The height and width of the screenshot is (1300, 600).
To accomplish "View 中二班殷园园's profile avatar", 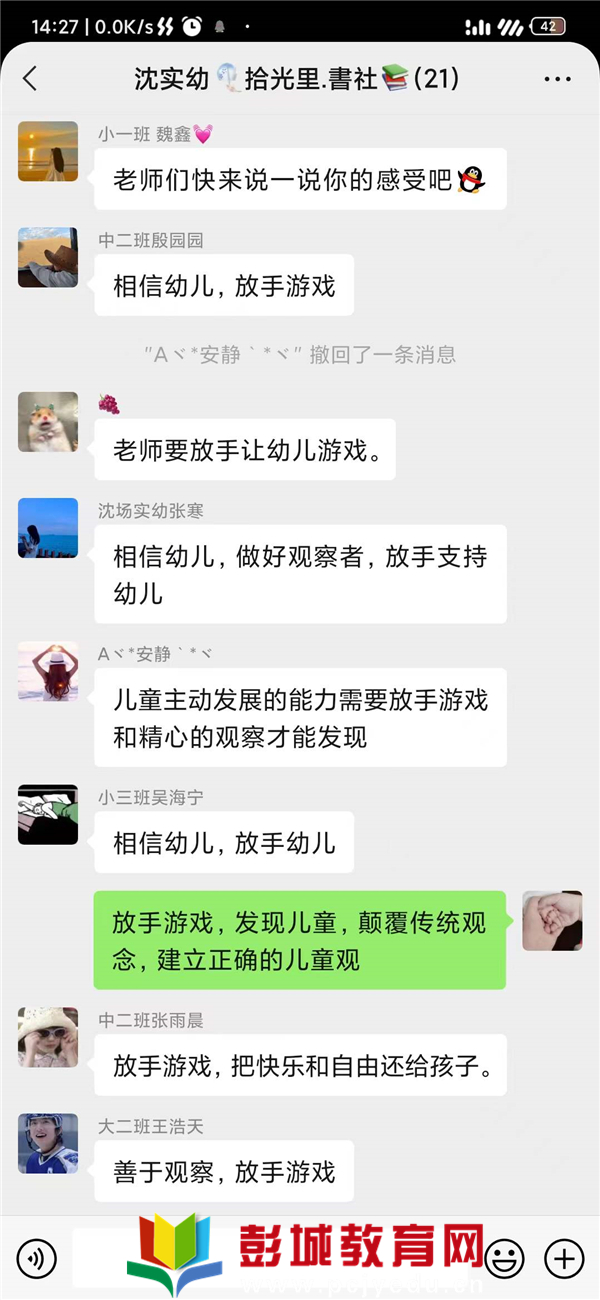I will 48,258.
